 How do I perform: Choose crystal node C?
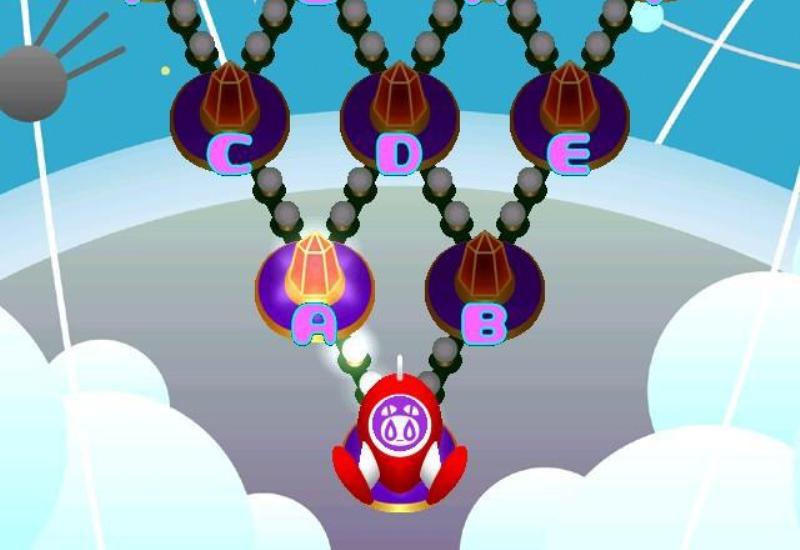[x=230, y=115]
